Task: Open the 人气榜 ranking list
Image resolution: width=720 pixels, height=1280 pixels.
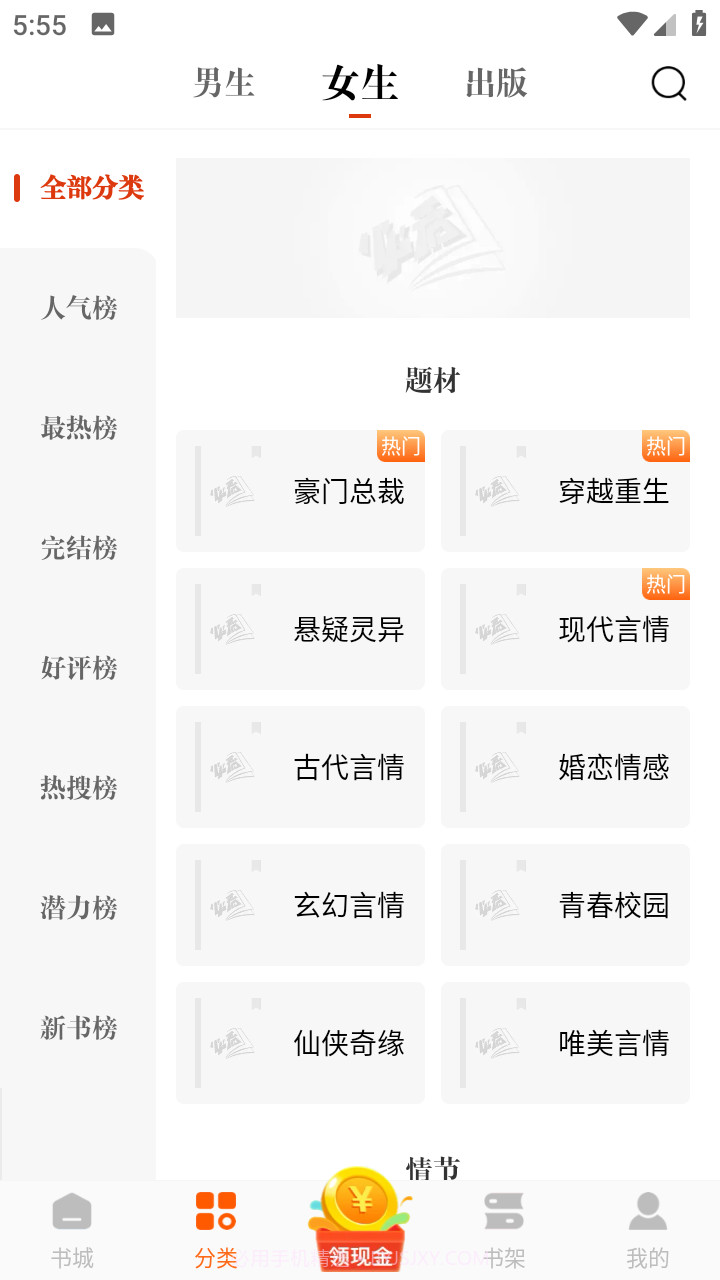Action: [79, 309]
